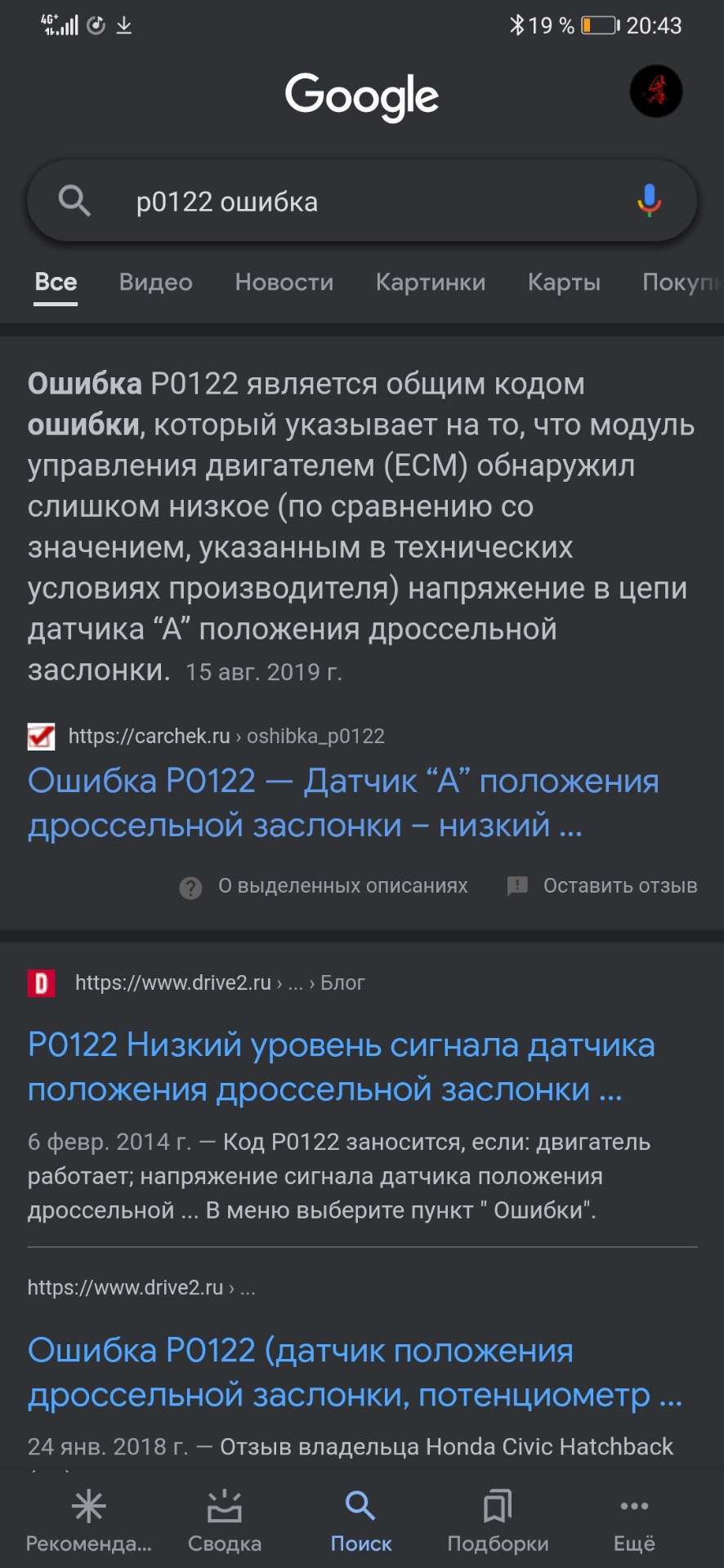Switch to the Картинки tab

point(430,283)
